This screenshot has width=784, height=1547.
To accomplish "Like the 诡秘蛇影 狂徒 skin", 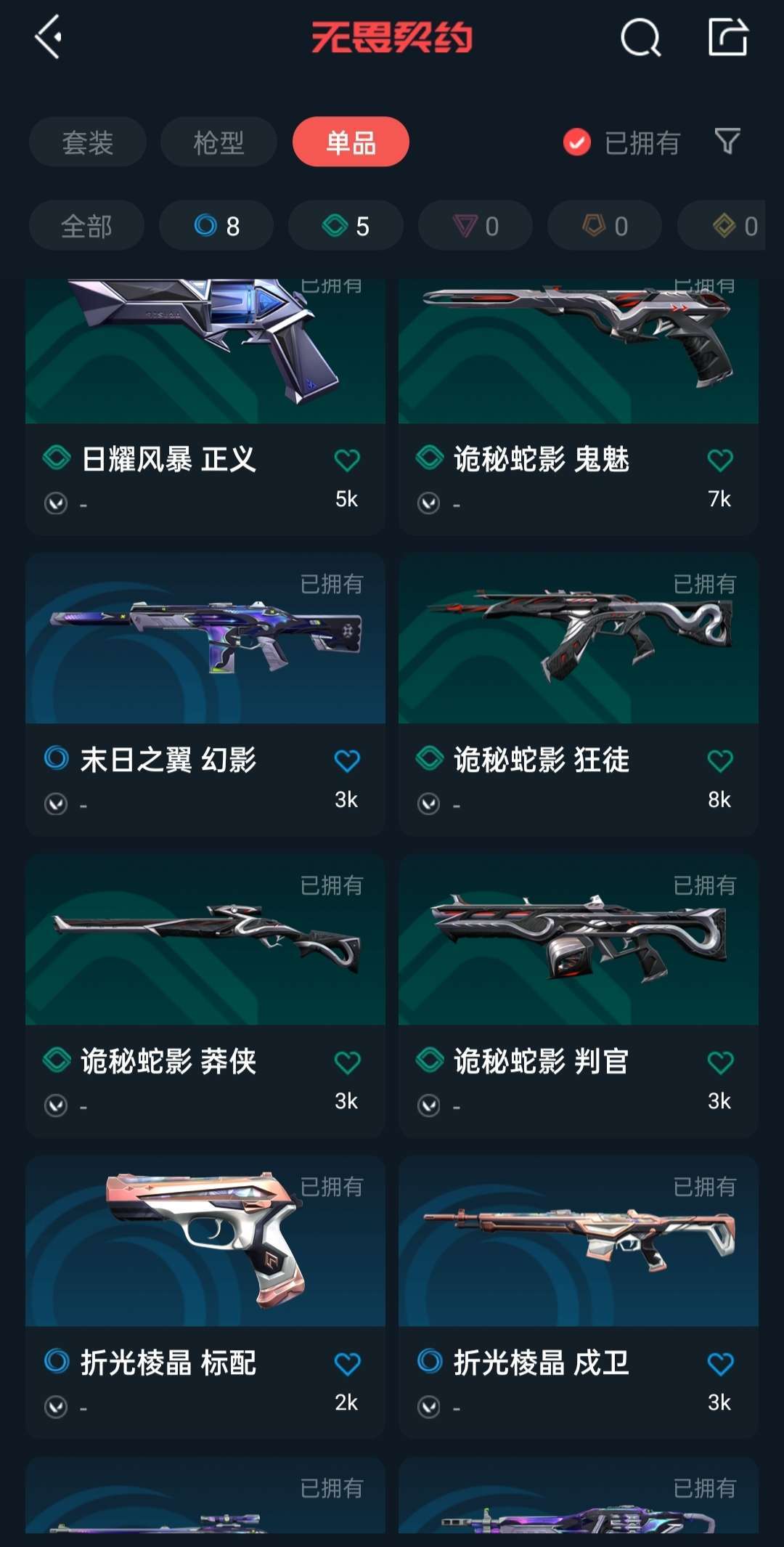I will [x=720, y=760].
